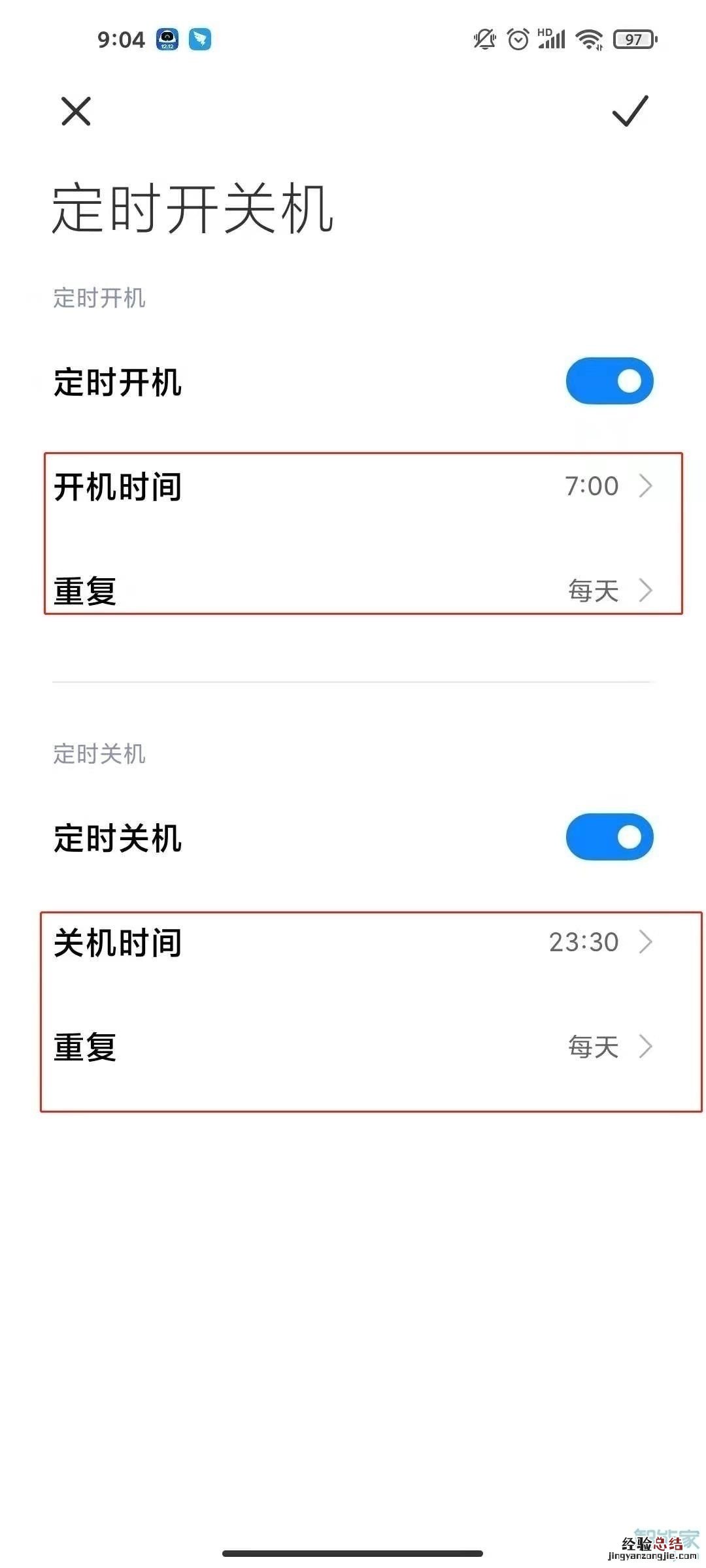Change 重复 for power-off time 23:30
The width and height of the screenshot is (706, 1568).
pyautogui.click(x=353, y=1047)
